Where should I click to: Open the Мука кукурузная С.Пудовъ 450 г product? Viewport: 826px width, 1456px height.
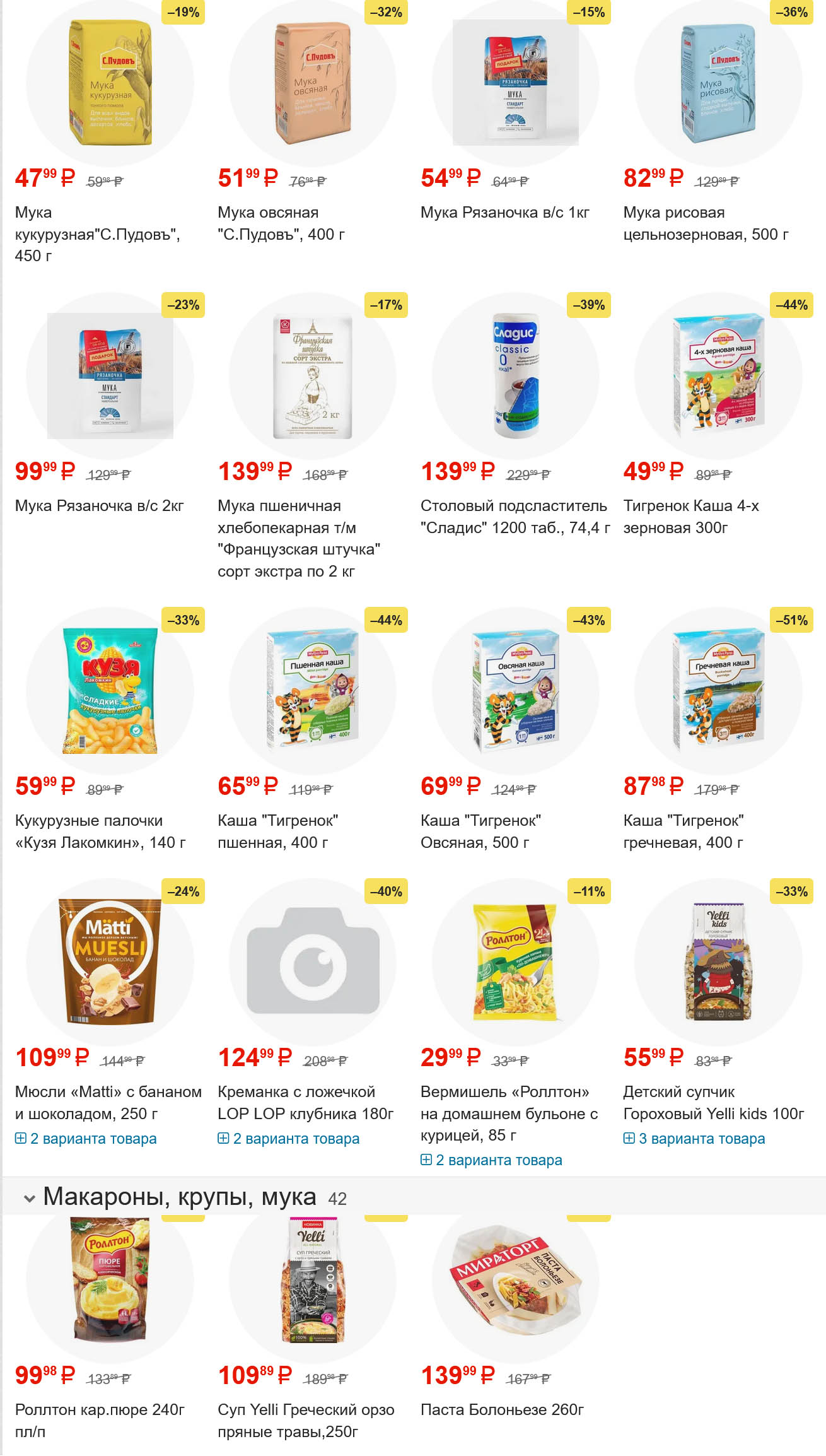[97, 233]
